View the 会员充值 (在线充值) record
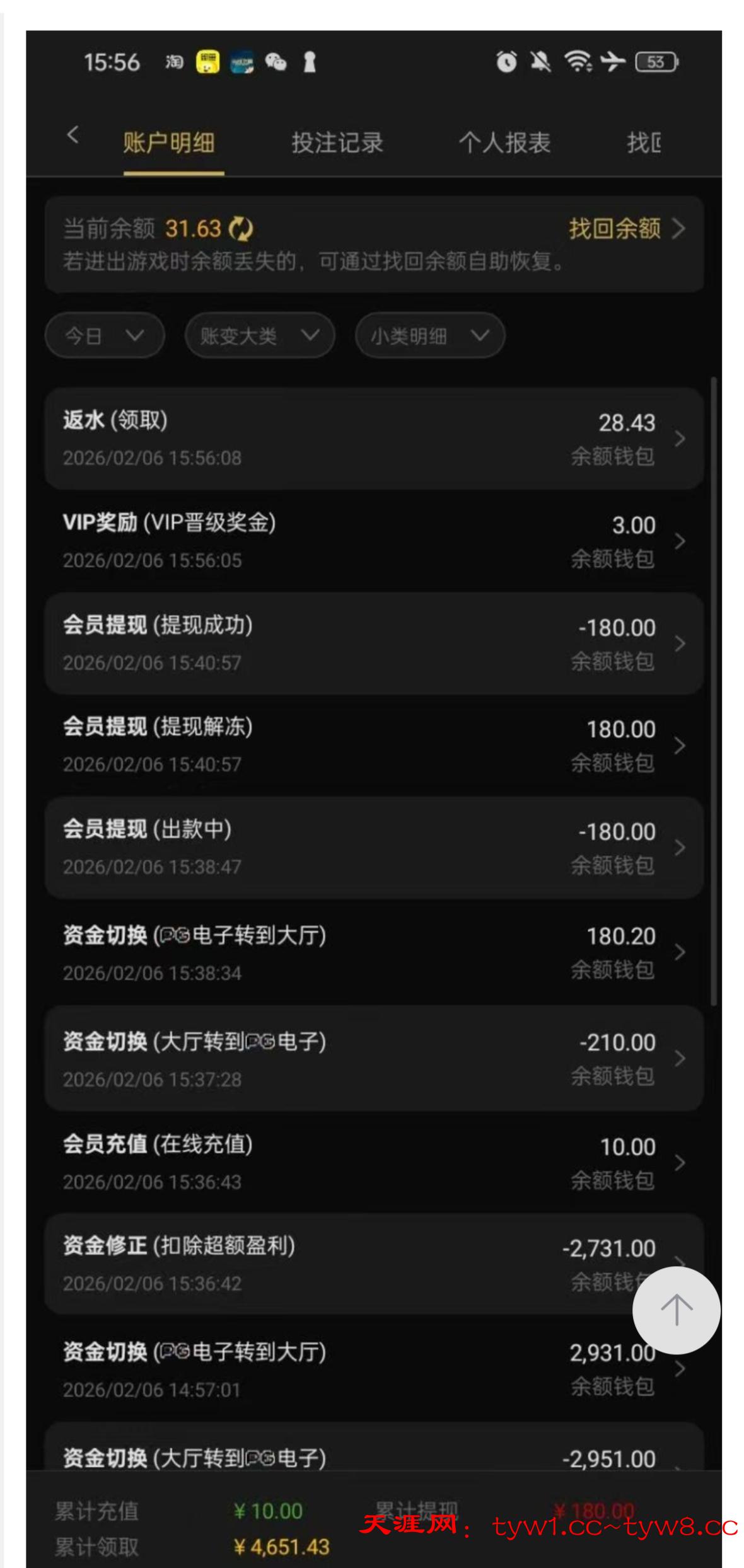Viewport: 744px width, 1568px height. [x=373, y=1162]
